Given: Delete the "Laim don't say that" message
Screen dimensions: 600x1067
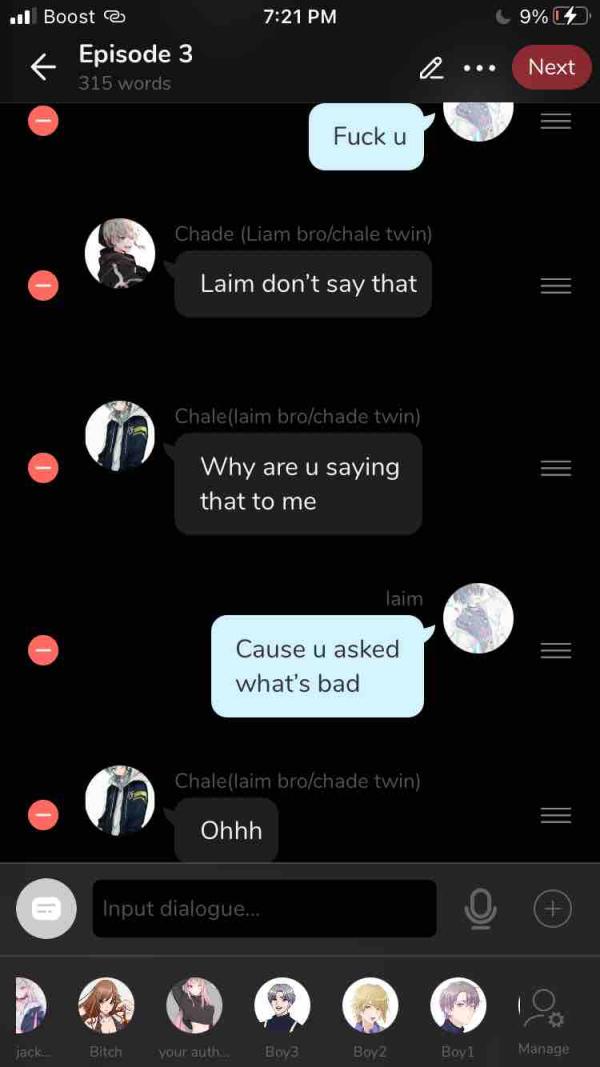Looking at the screenshot, I should (x=43, y=286).
